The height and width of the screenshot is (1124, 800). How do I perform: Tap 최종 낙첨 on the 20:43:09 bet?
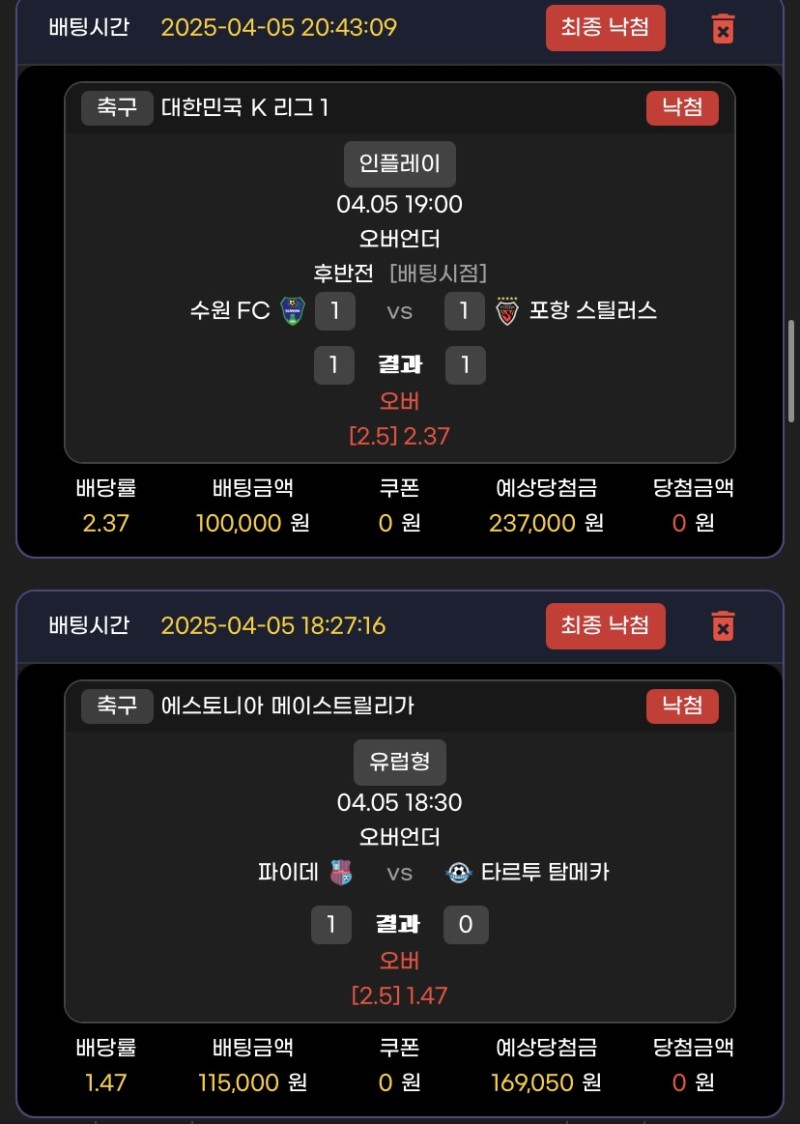tap(605, 28)
